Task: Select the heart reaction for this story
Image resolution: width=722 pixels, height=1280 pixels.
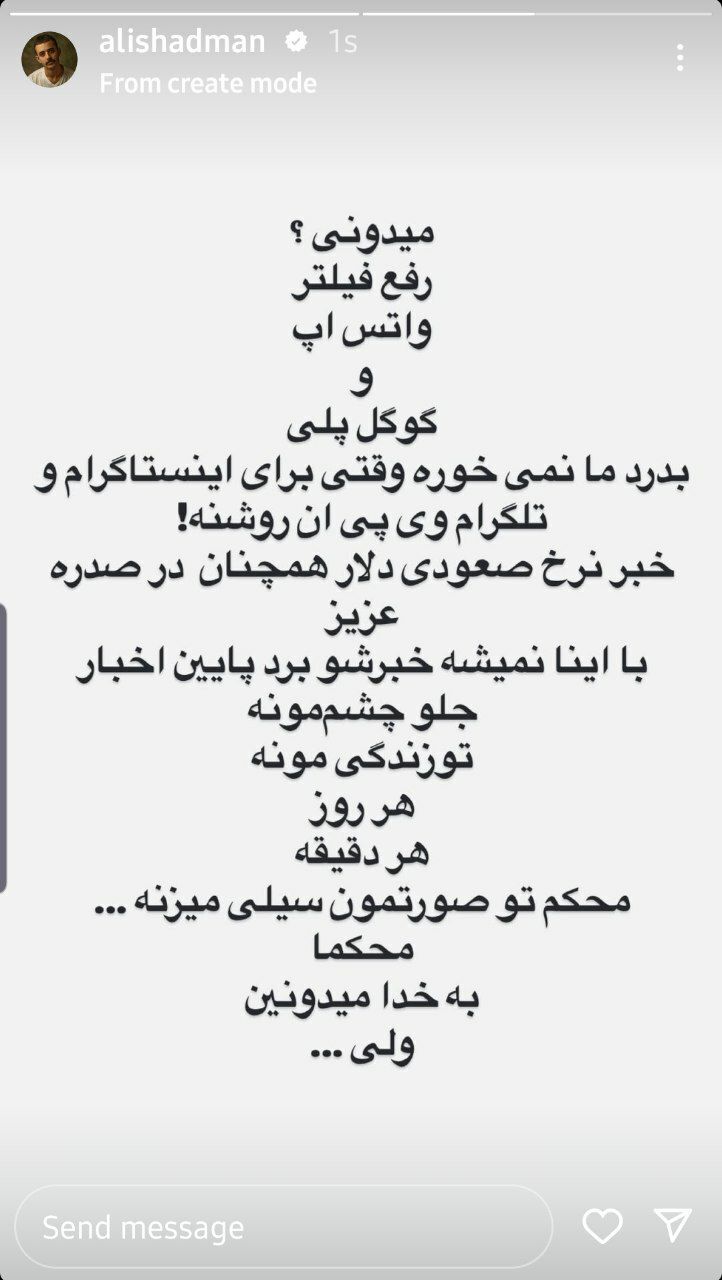Action: (601, 1224)
